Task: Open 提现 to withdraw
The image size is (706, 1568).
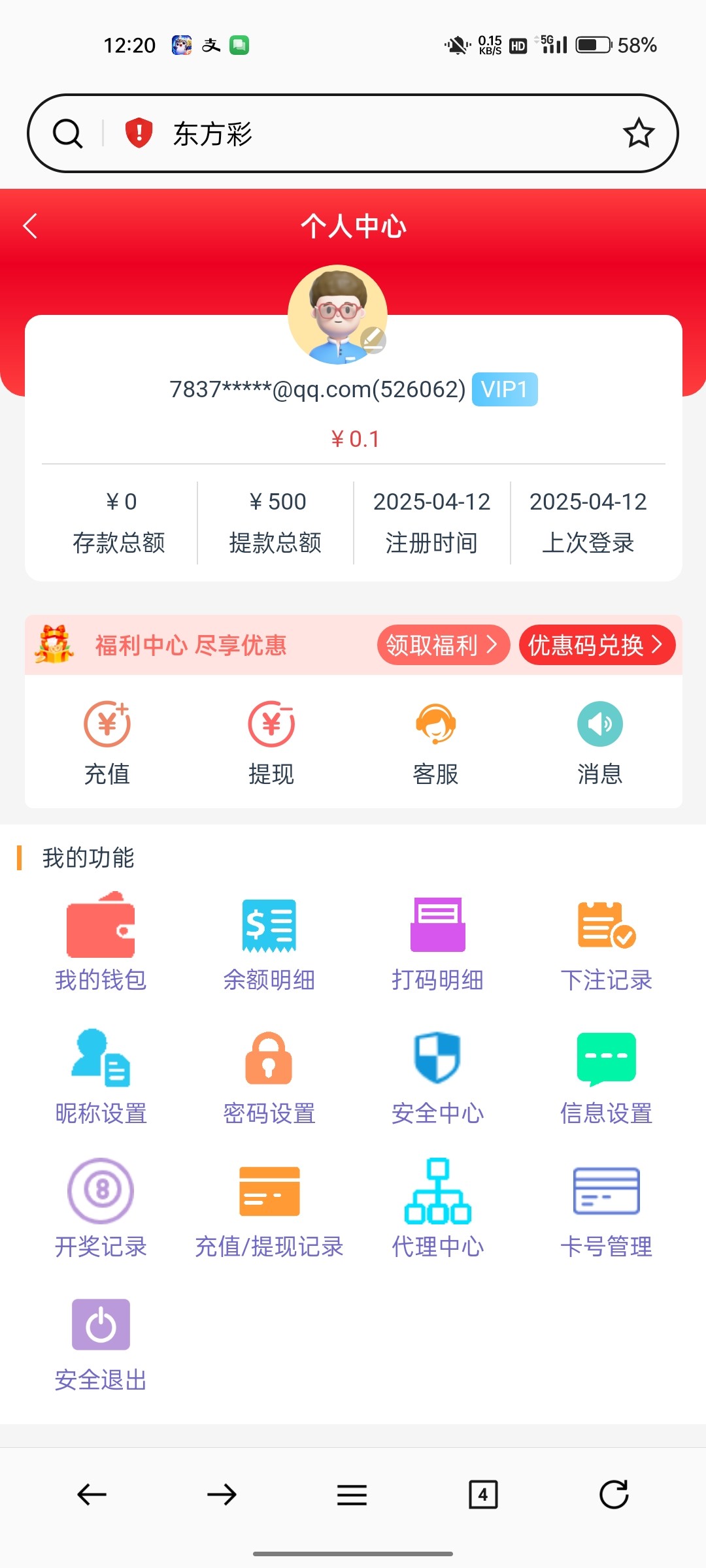Action: coord(271,742)
